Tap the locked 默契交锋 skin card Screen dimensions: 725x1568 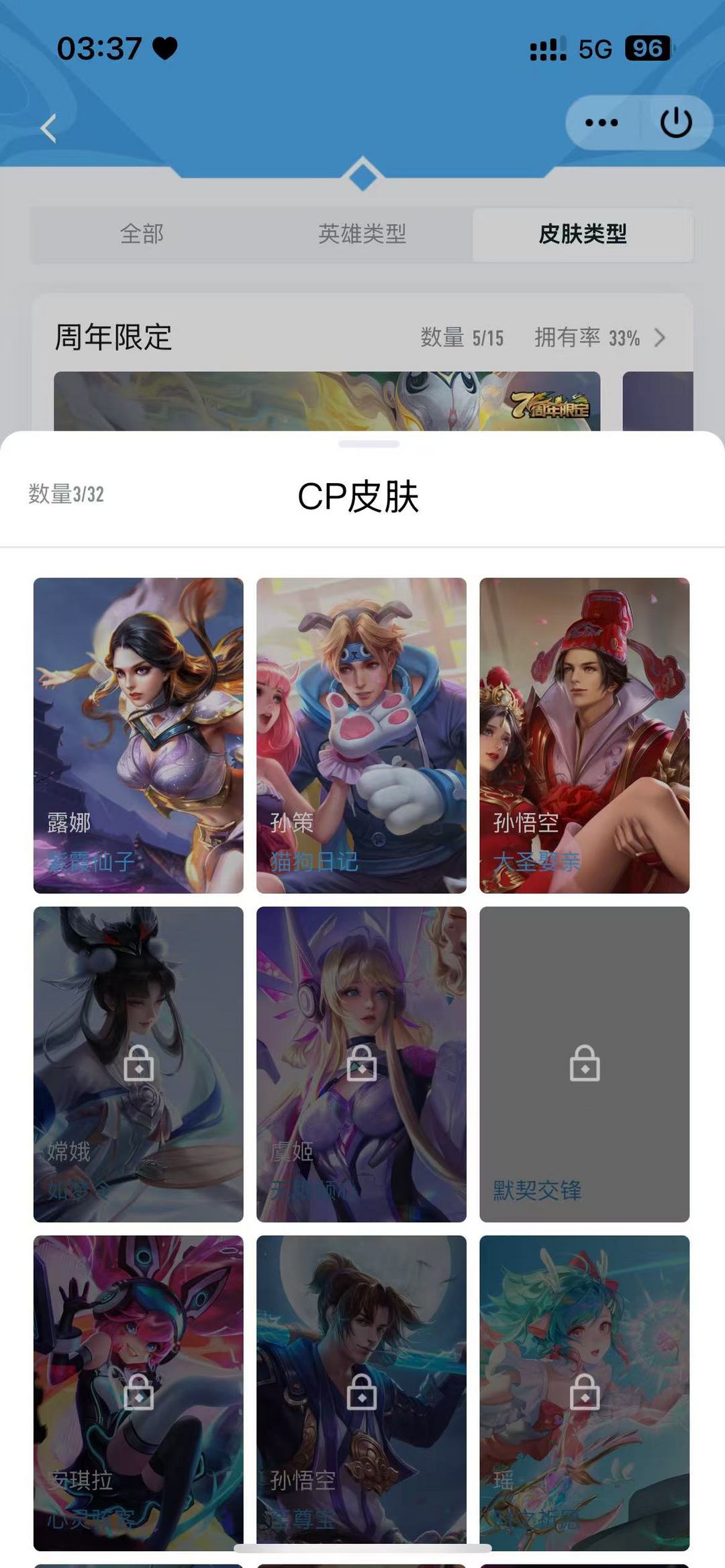tap(584, 1063)
